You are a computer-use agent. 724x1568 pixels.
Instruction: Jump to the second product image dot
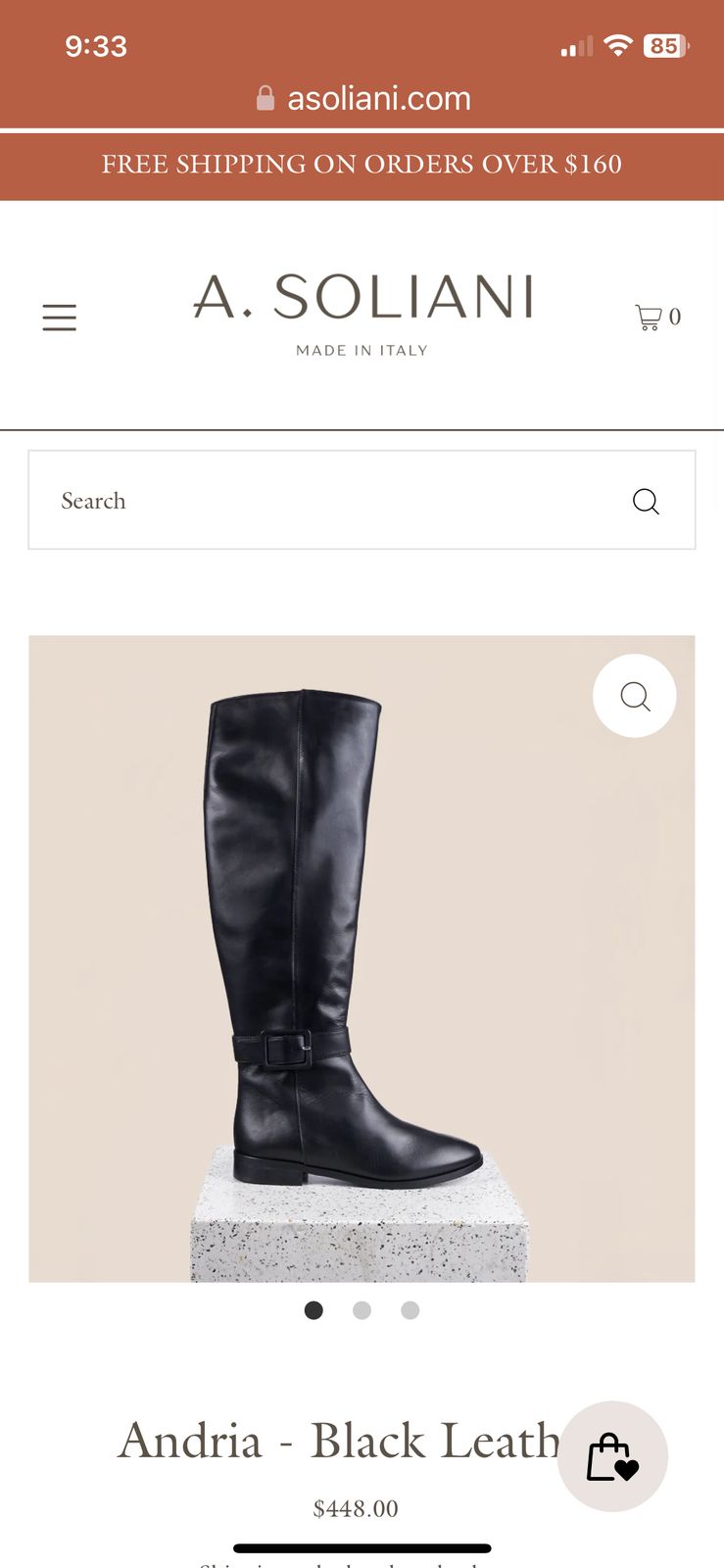(362, 1310)
